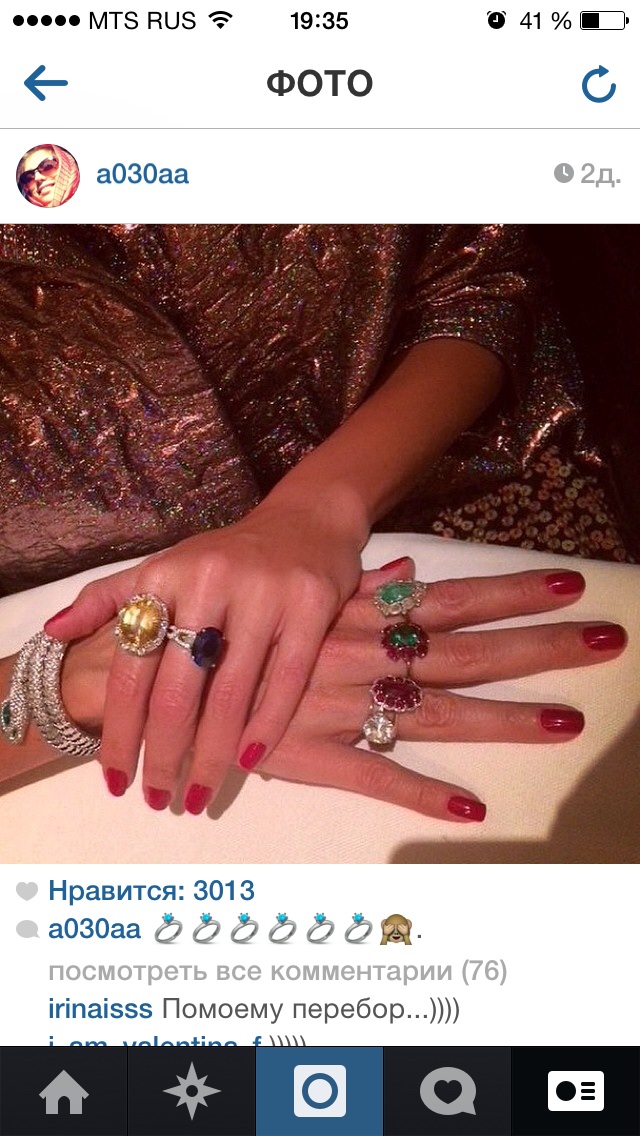Switch to the profile tab

pos(576,1091)
